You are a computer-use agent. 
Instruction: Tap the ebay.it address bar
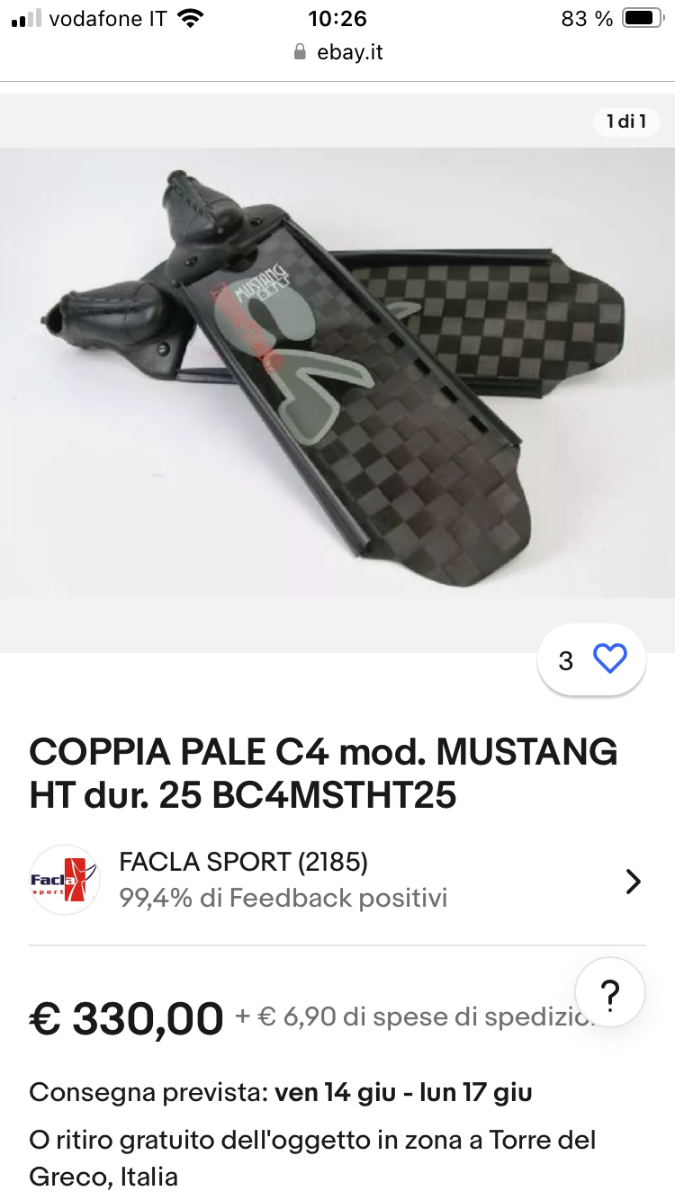click(338, 52)
